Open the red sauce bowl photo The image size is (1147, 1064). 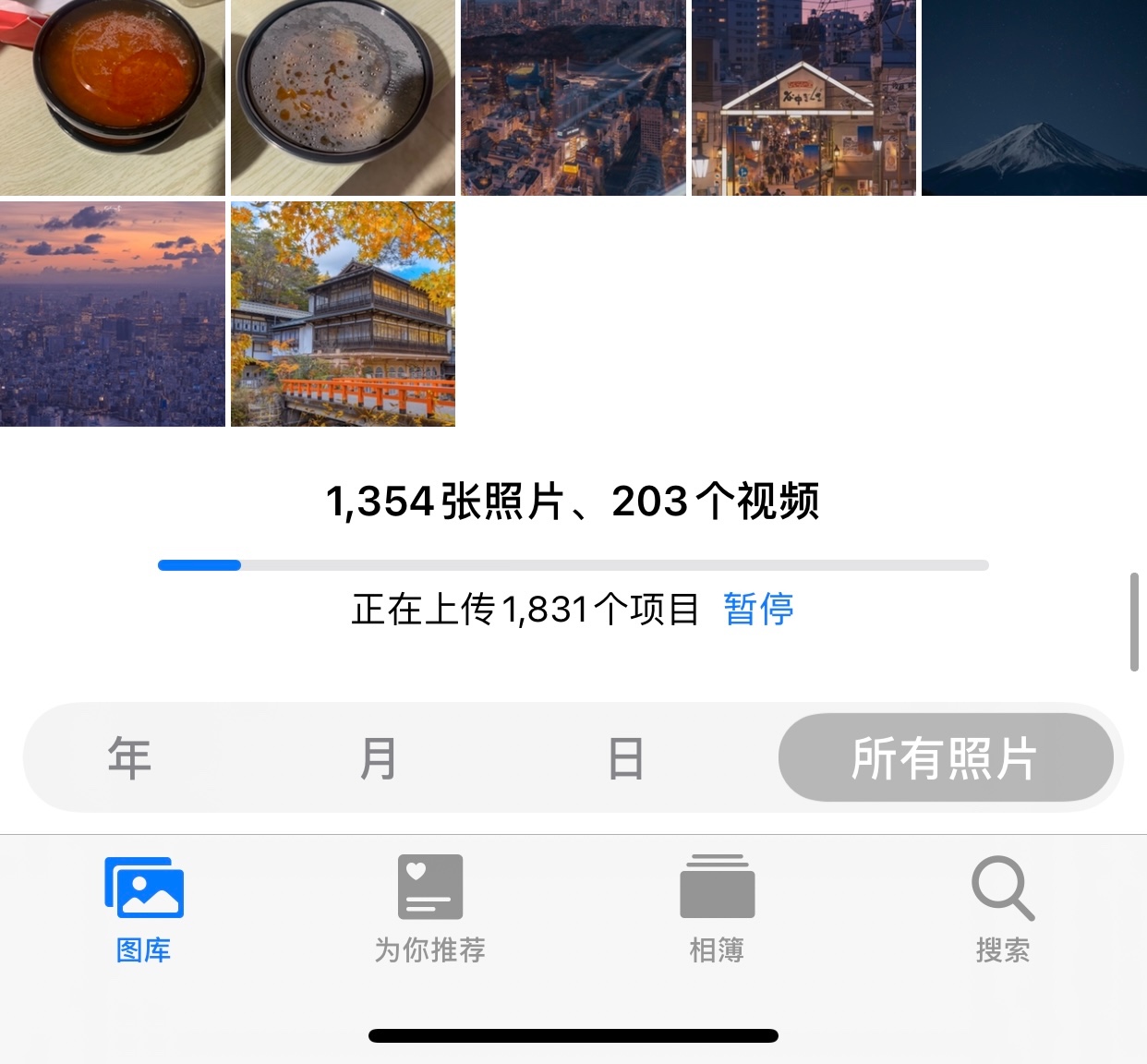(112, 97)
